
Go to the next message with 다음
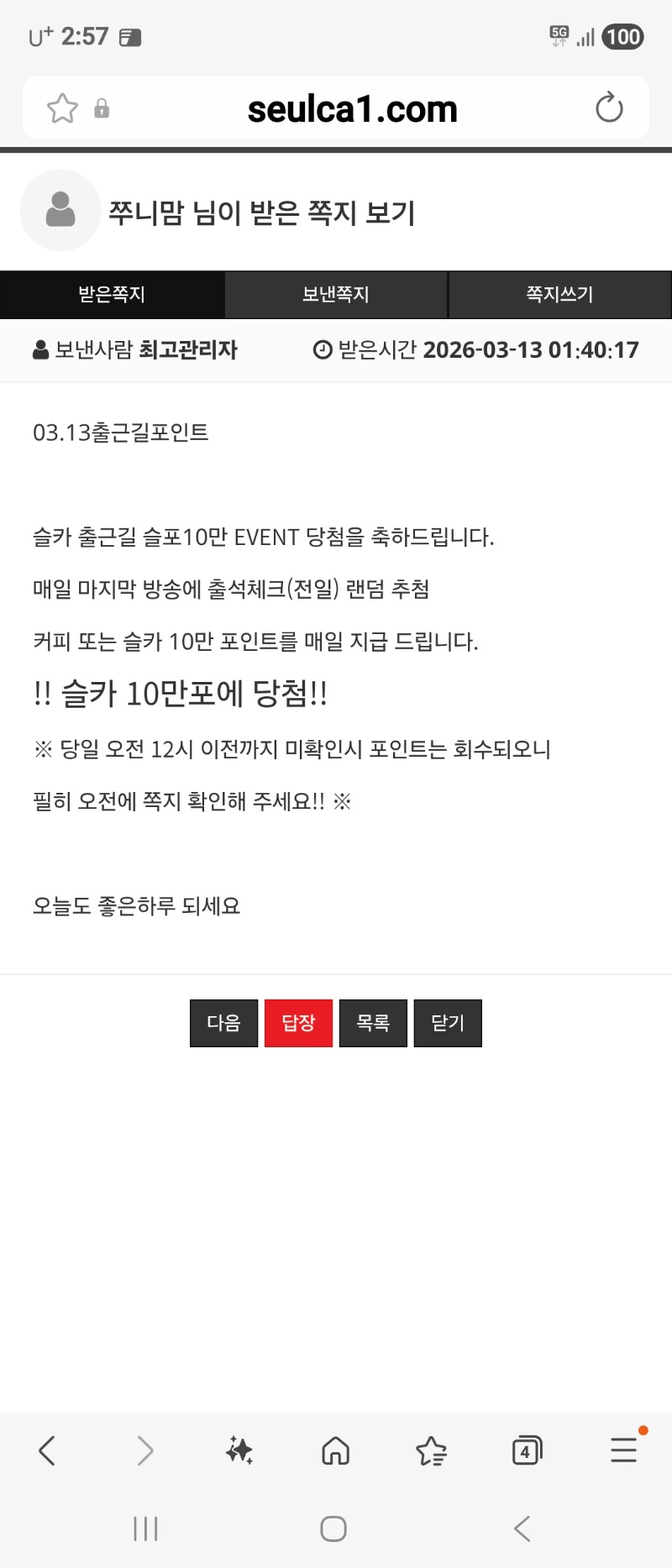[x=223, y=1023]
